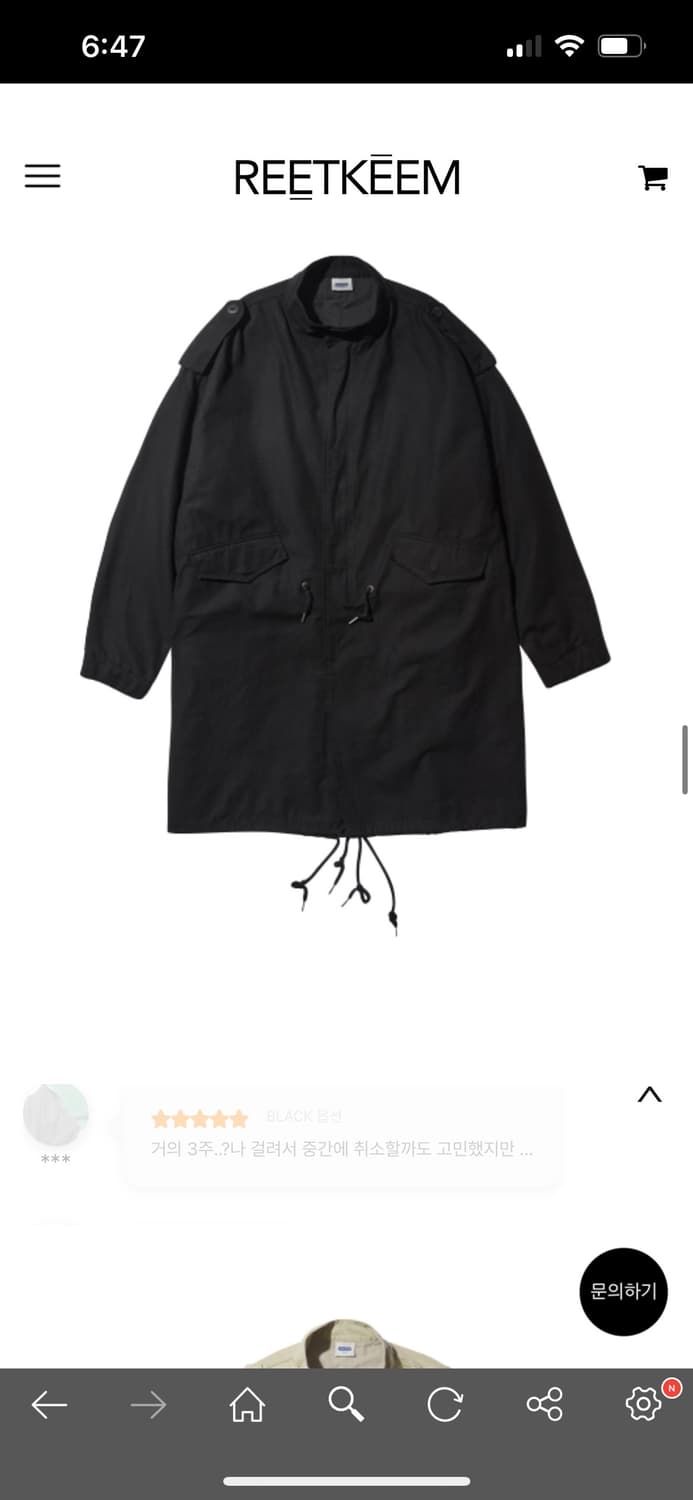Screen dimensions: 693x1500
Task: Open the shopping cart
Action: 653,178
